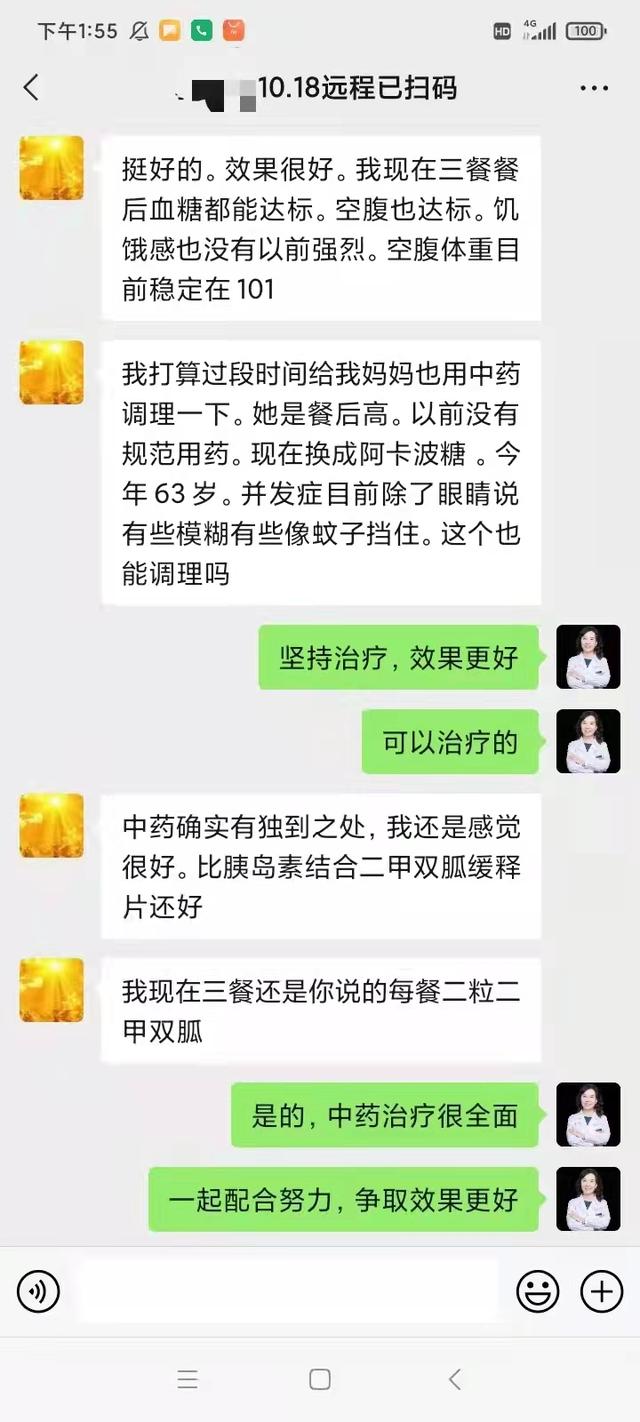This screenshot has width=640, height=1422.
Task: Open sender's avatar beside 挺好的 message
Action: pos(52,168)
